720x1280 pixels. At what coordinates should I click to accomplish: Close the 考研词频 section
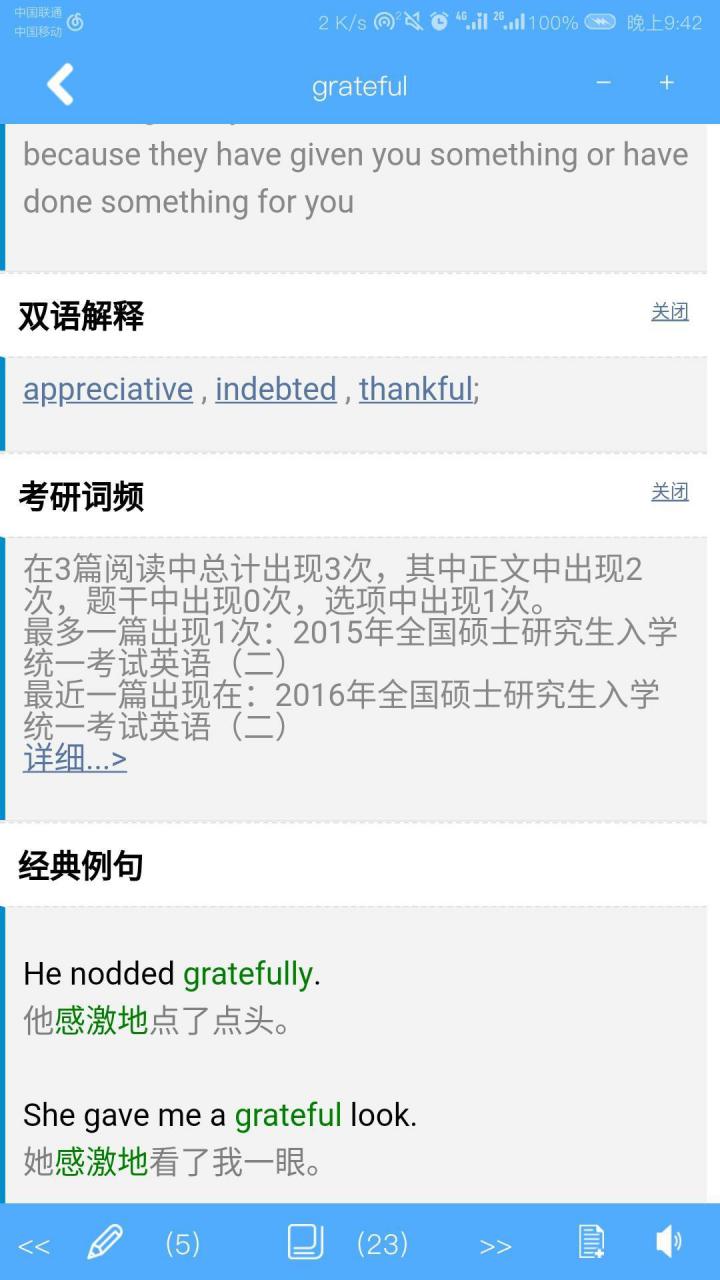(x=670, y=492)
